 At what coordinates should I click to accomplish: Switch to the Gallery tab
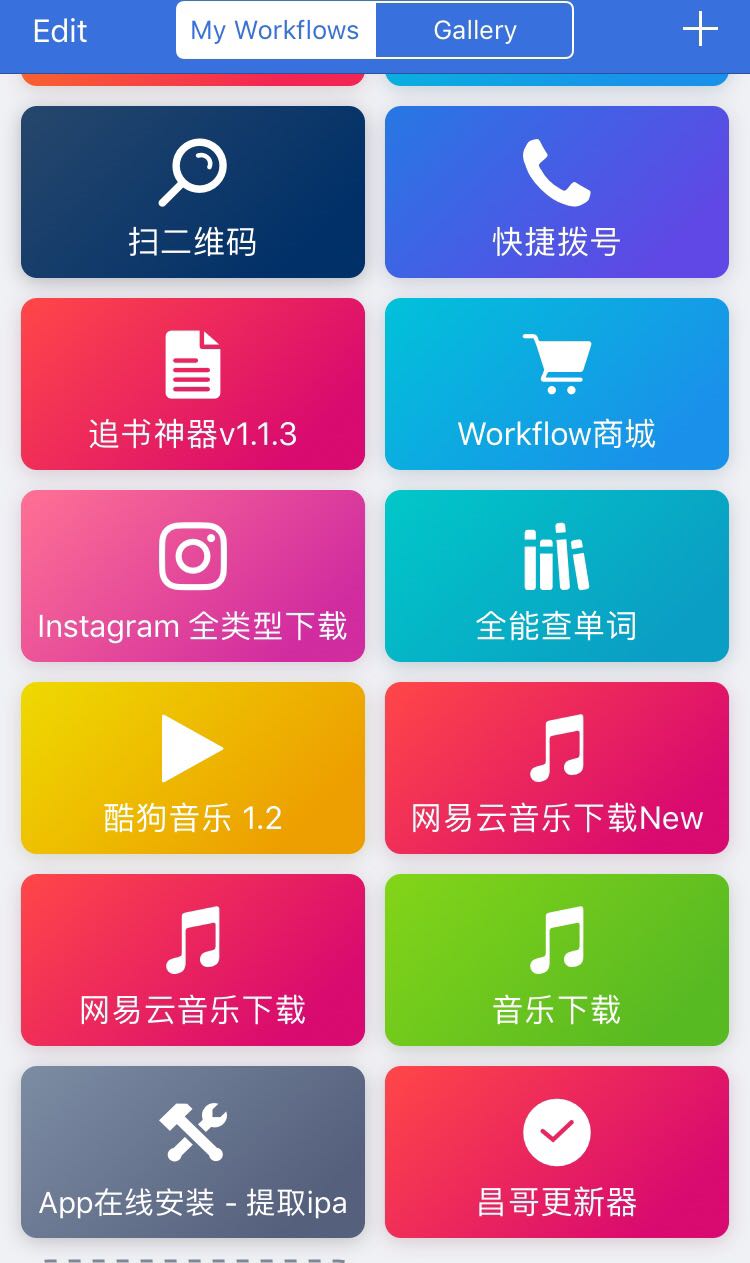pyautogui.click(x=474, y=30)
